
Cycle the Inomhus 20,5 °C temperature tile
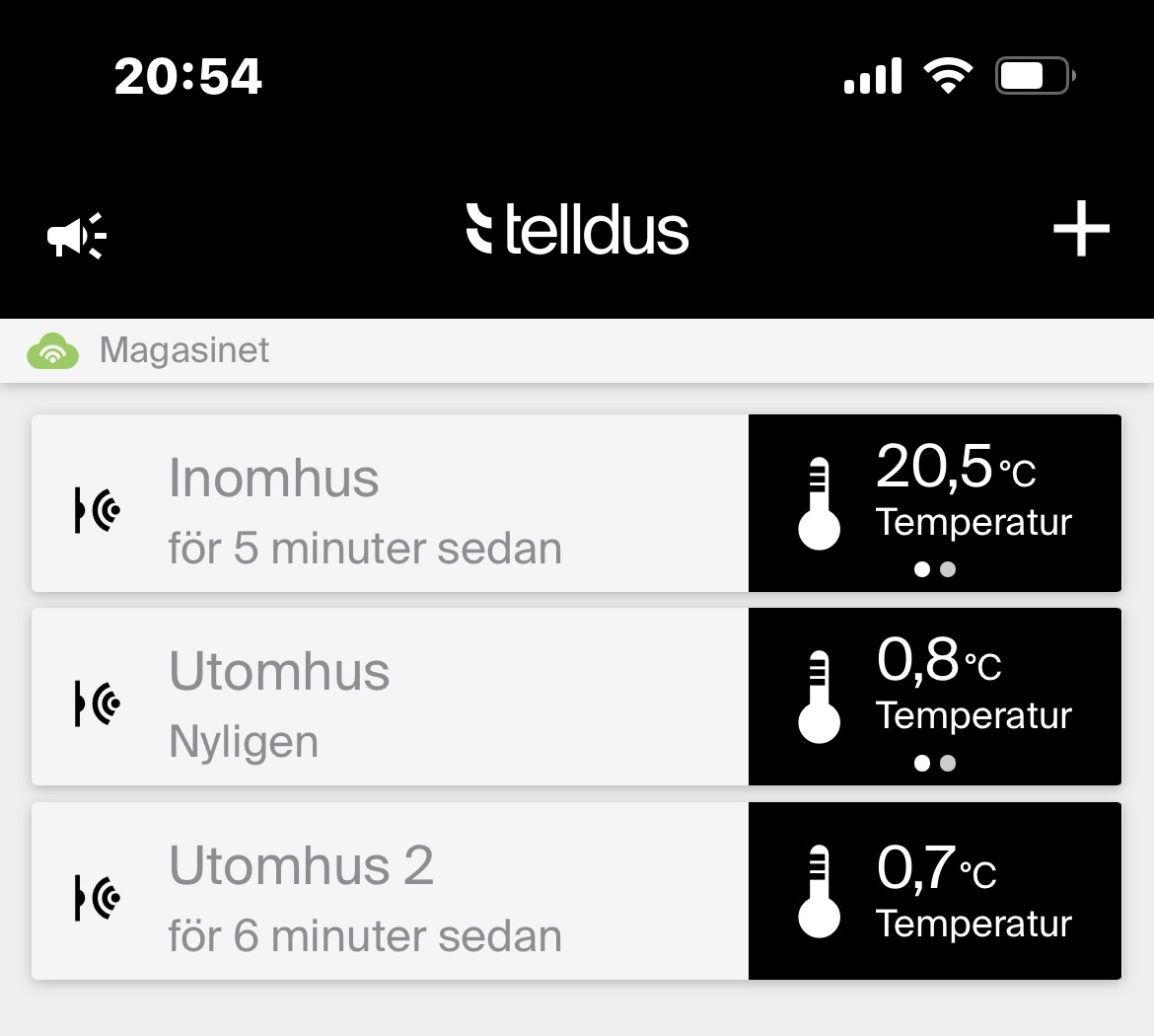pos(934,504)
